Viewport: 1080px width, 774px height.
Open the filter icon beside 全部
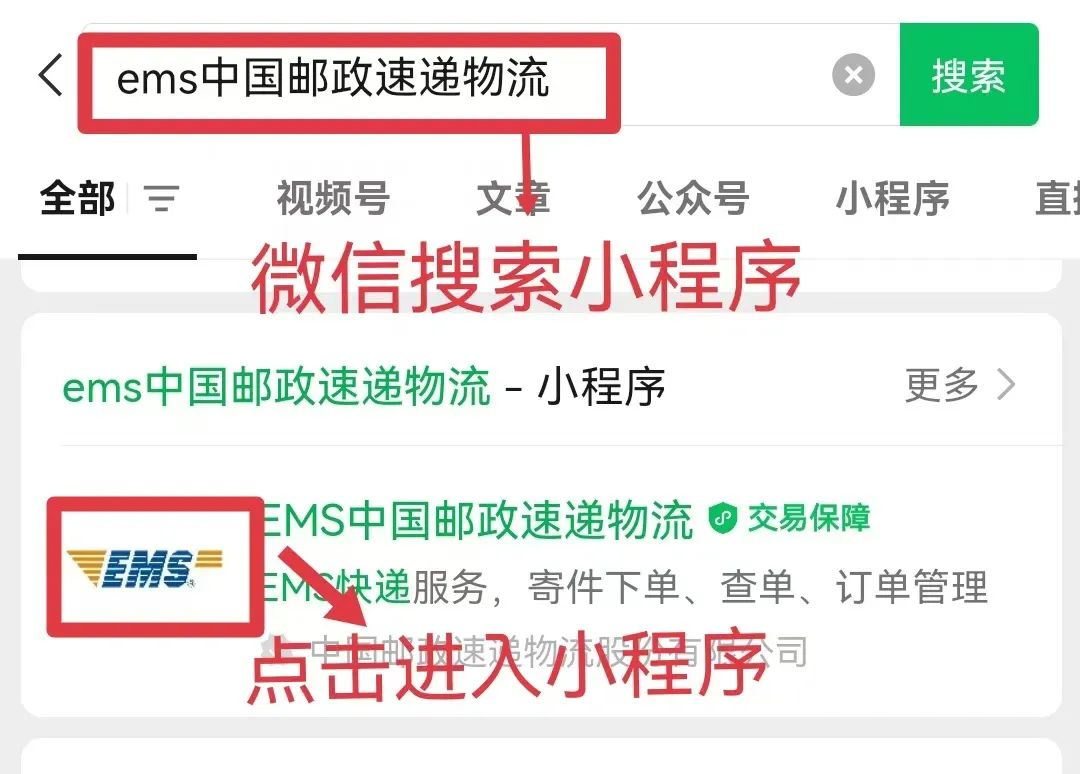pos(161,199)
